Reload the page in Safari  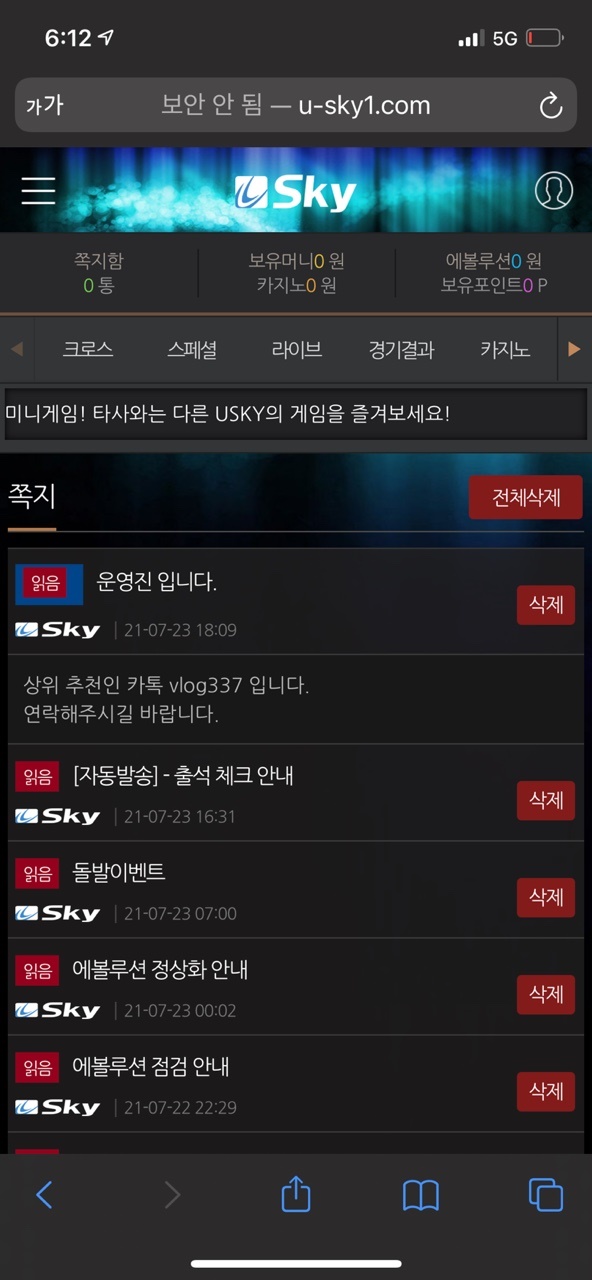[x=550, y=106]
